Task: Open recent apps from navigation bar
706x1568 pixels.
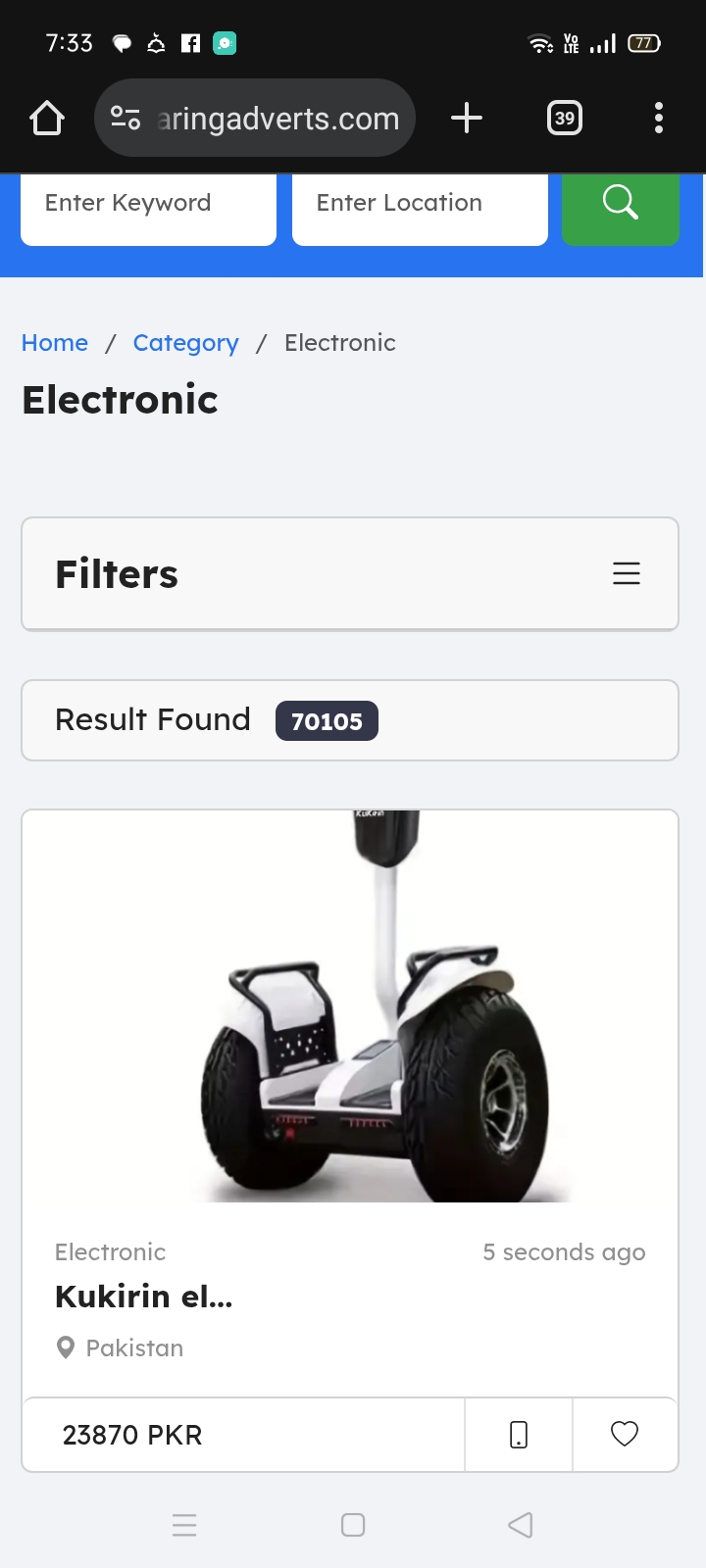Action: 184,1525
